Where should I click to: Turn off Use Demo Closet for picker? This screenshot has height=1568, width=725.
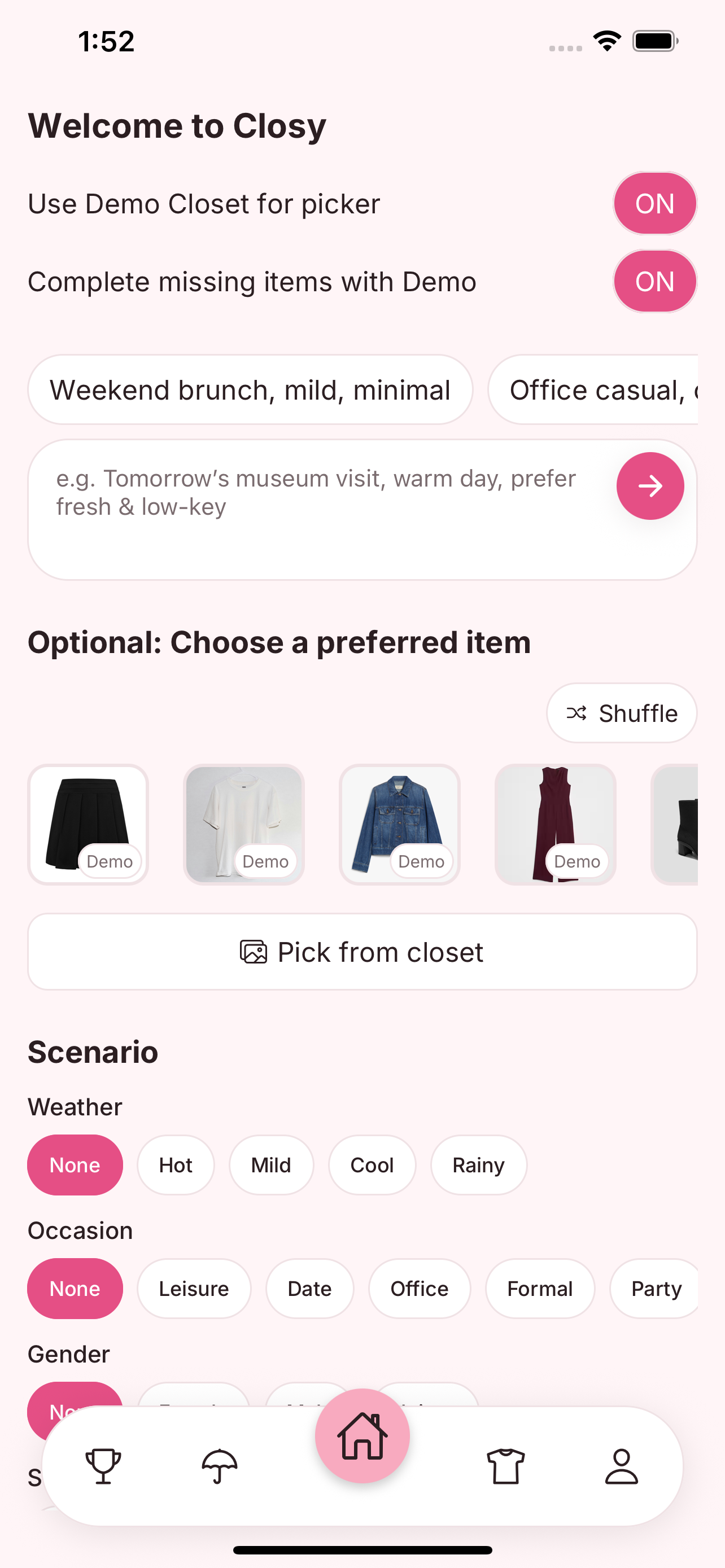tap(654, 203)
